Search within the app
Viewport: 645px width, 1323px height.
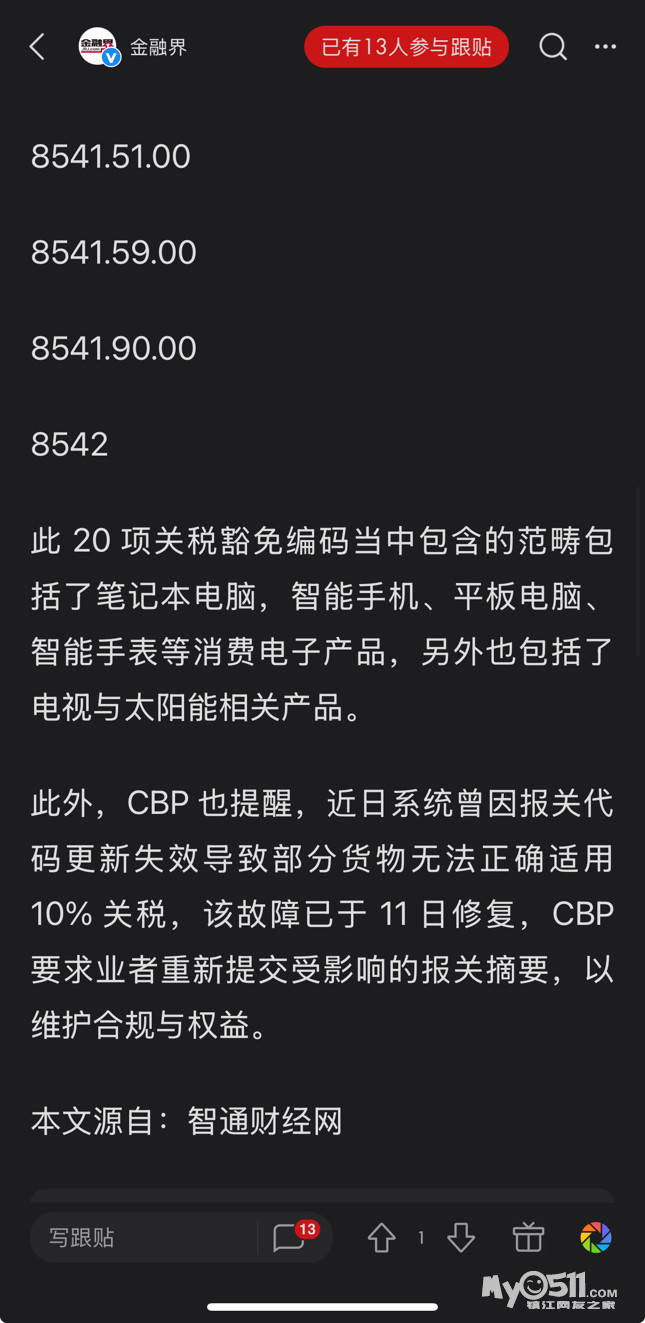click(x=552, y=47)
